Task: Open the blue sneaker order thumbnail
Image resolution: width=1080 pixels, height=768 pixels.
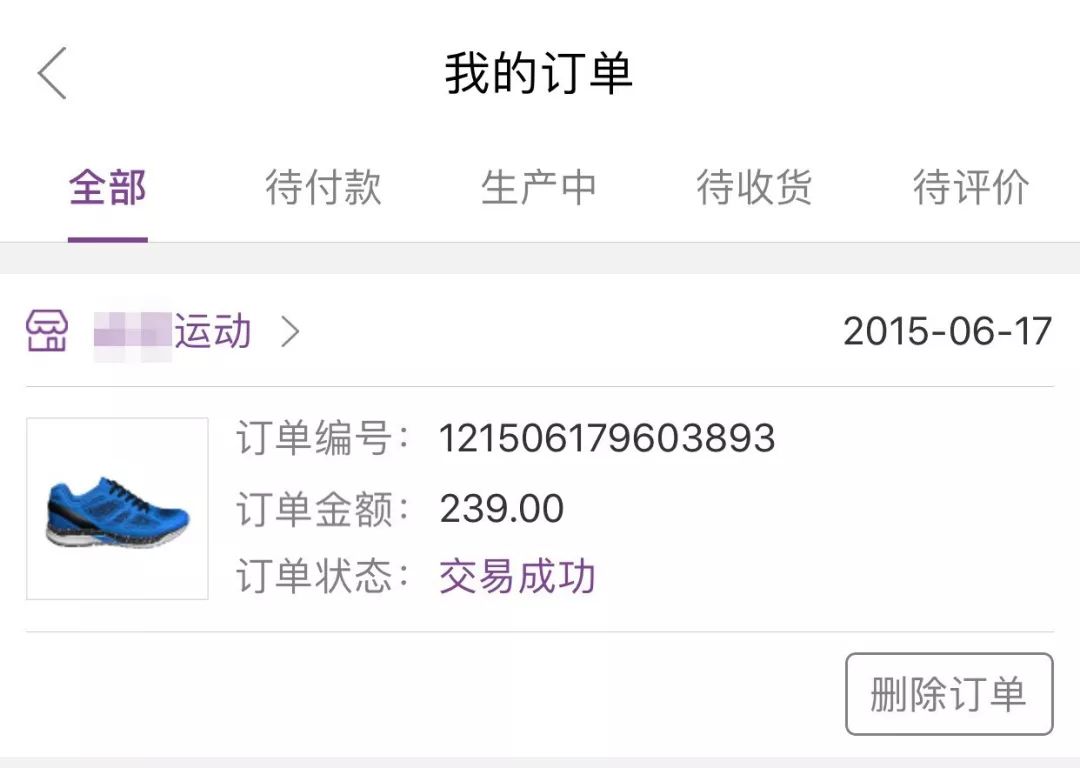Action: tap(117, 508)
